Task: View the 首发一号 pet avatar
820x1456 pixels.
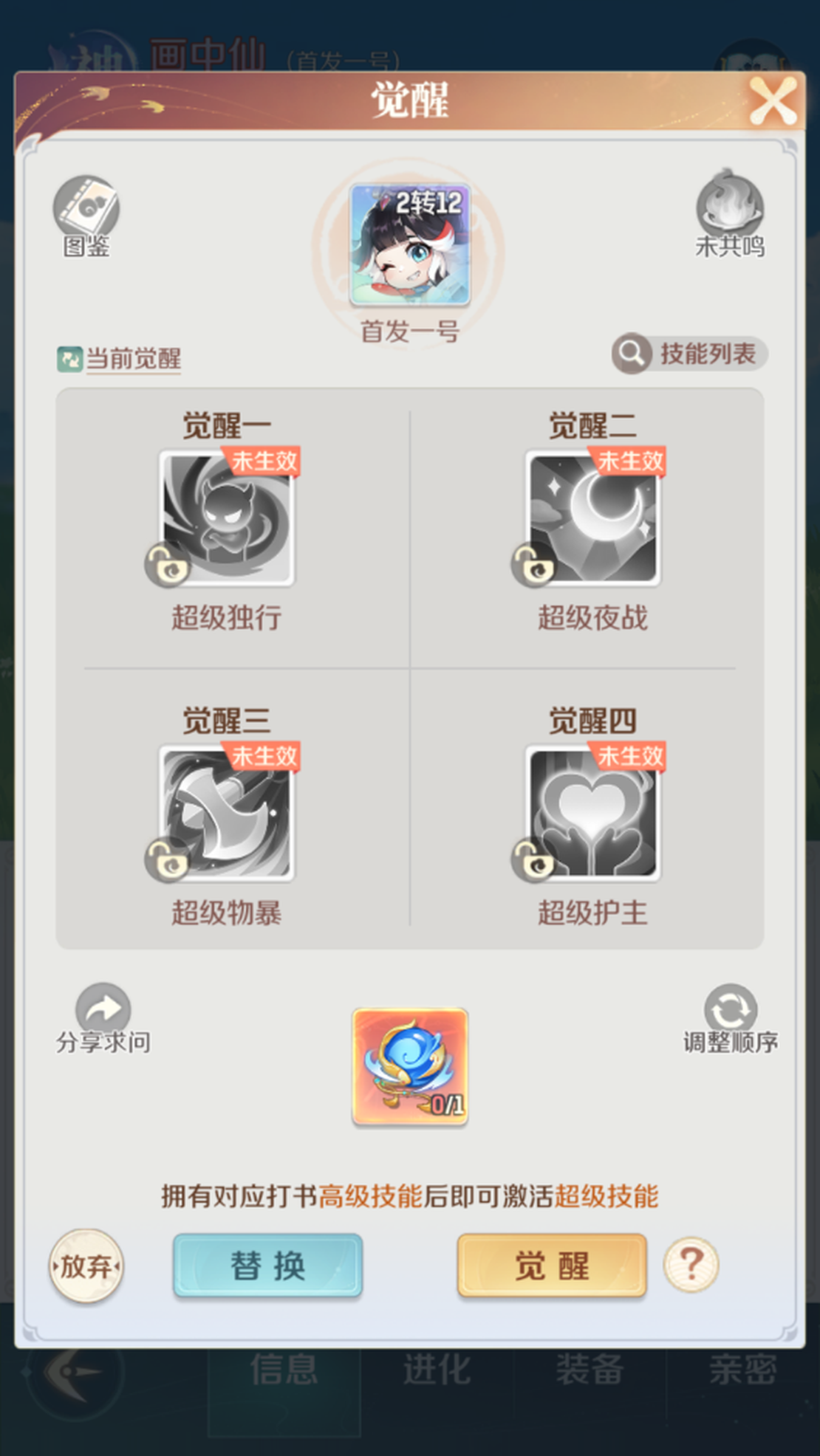Action: coord(410,244)
